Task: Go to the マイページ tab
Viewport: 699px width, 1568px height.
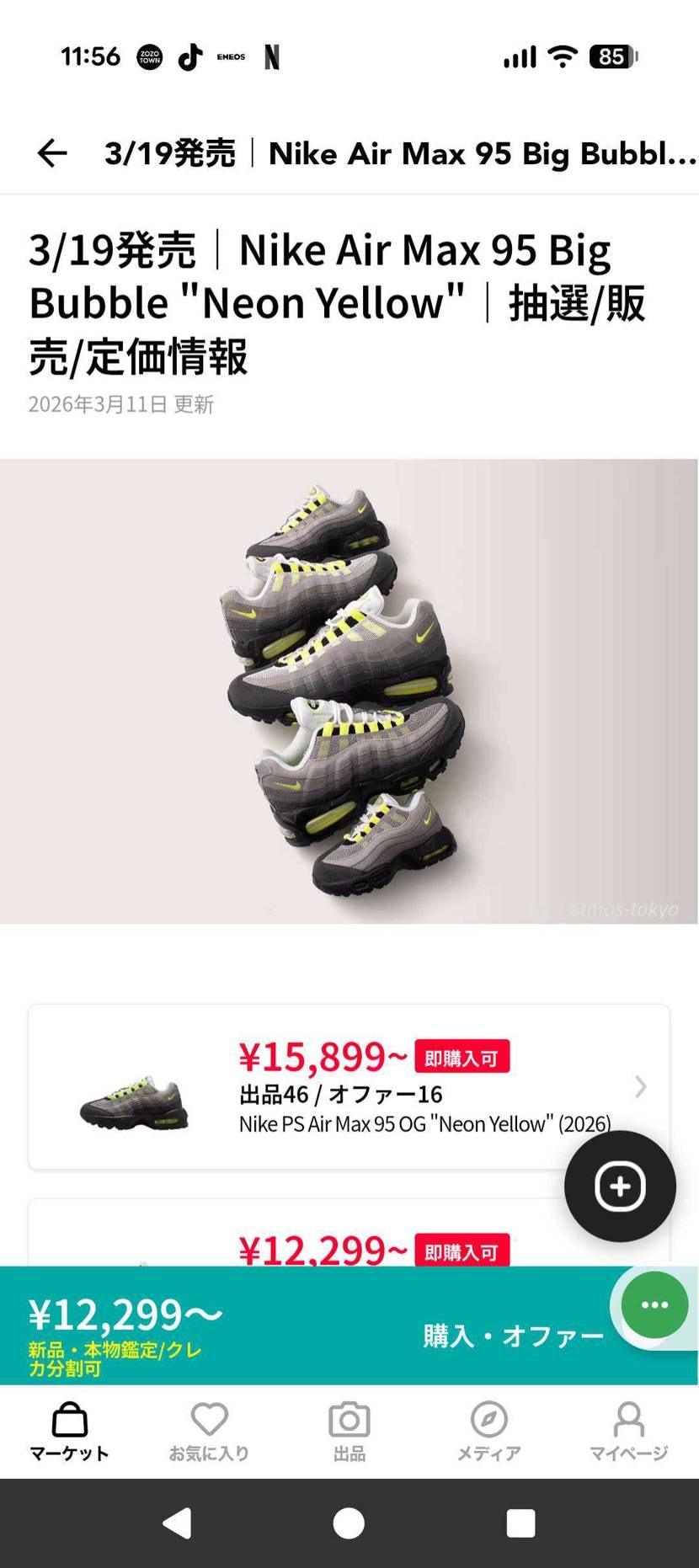Action: coord(628,1432)
